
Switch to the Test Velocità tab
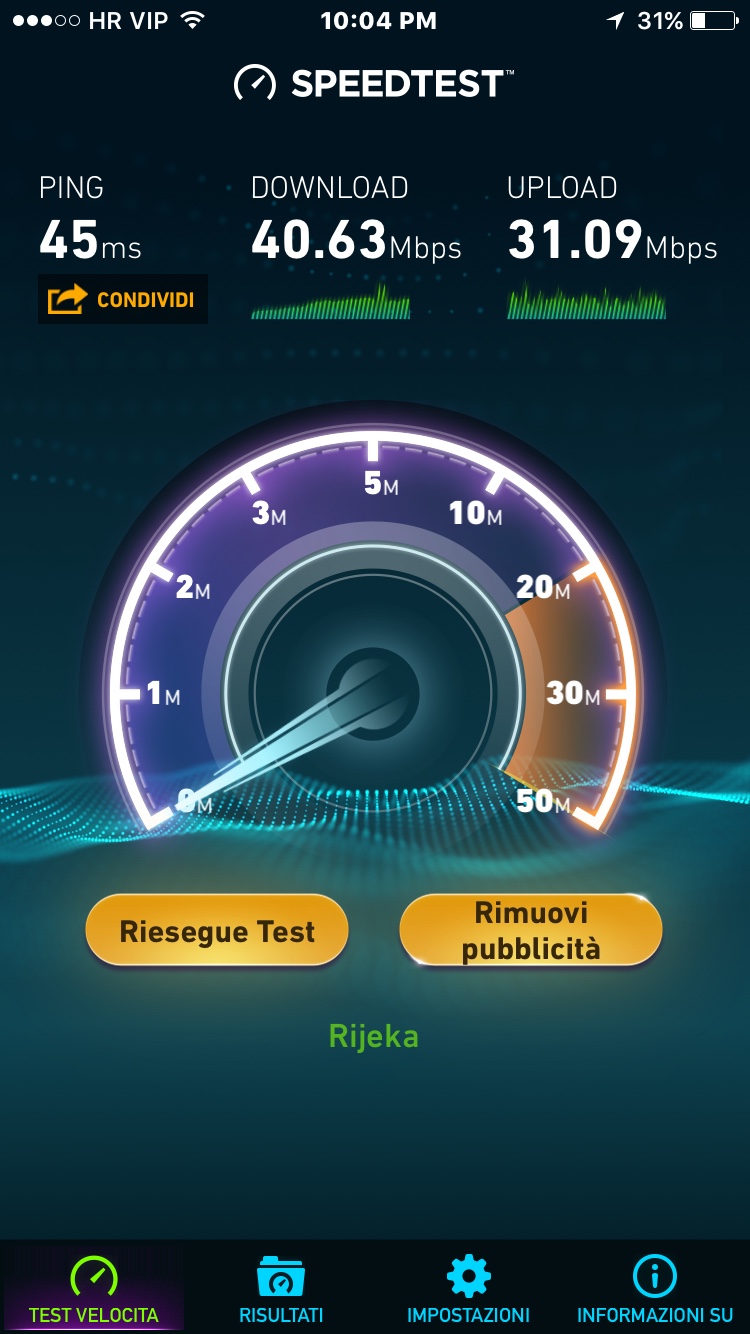click(x=93, y=1290)
